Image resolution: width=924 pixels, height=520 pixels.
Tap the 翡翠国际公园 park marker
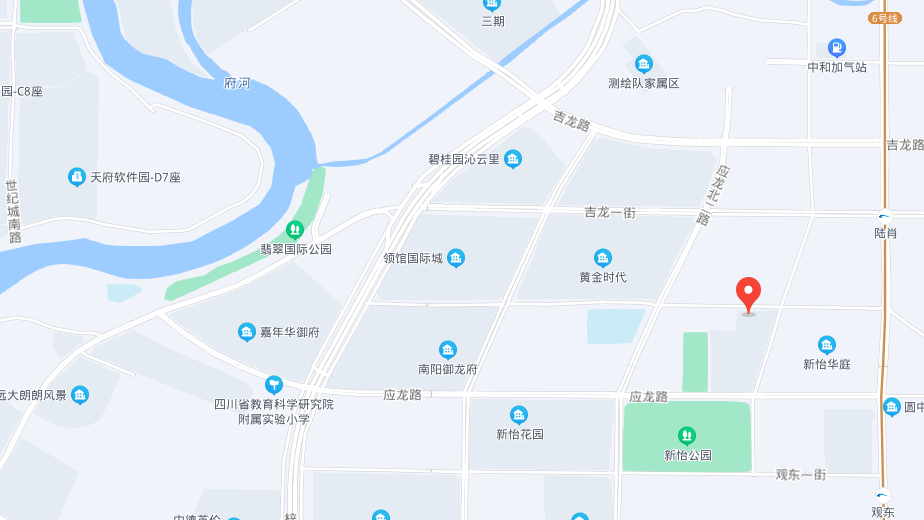[295, 230]
